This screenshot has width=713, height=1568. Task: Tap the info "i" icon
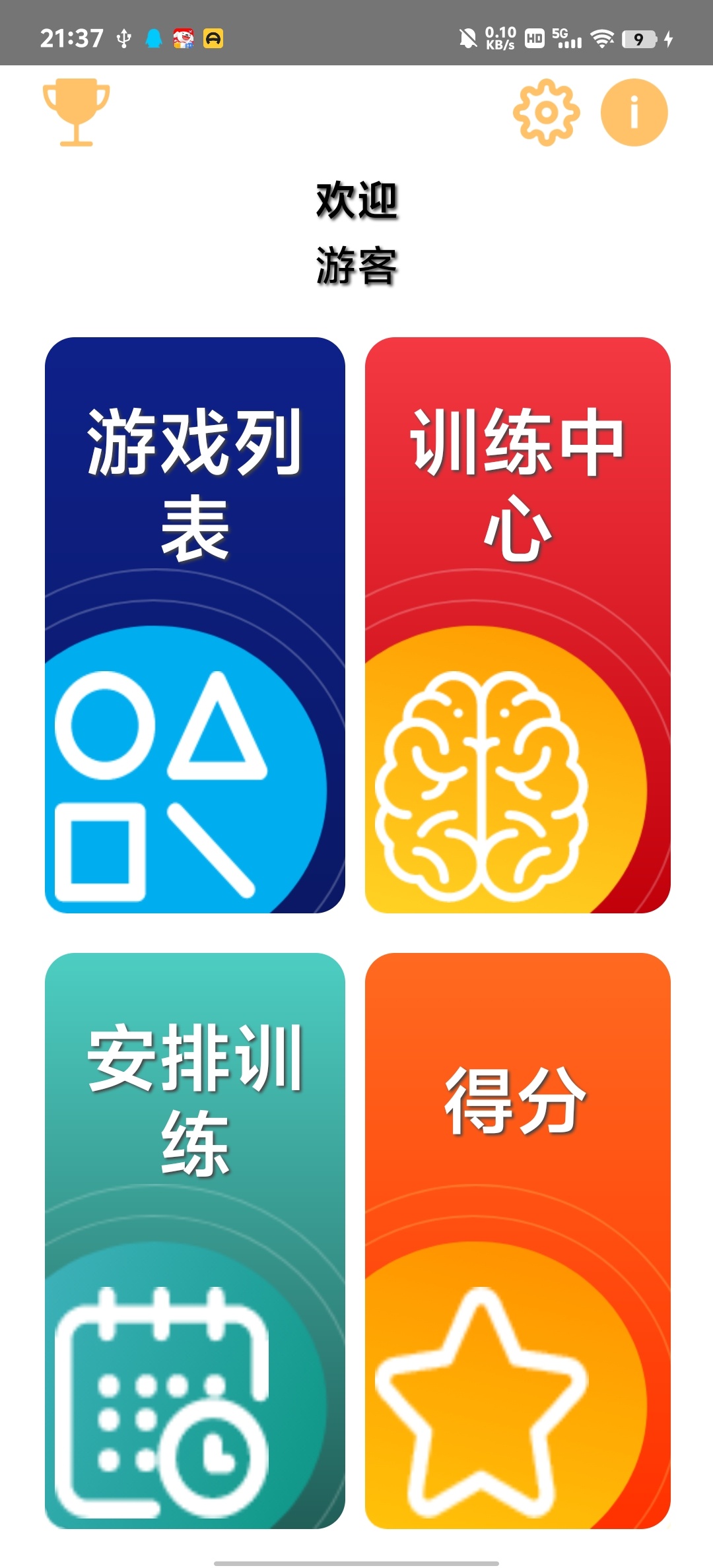(x=635, y=111)
